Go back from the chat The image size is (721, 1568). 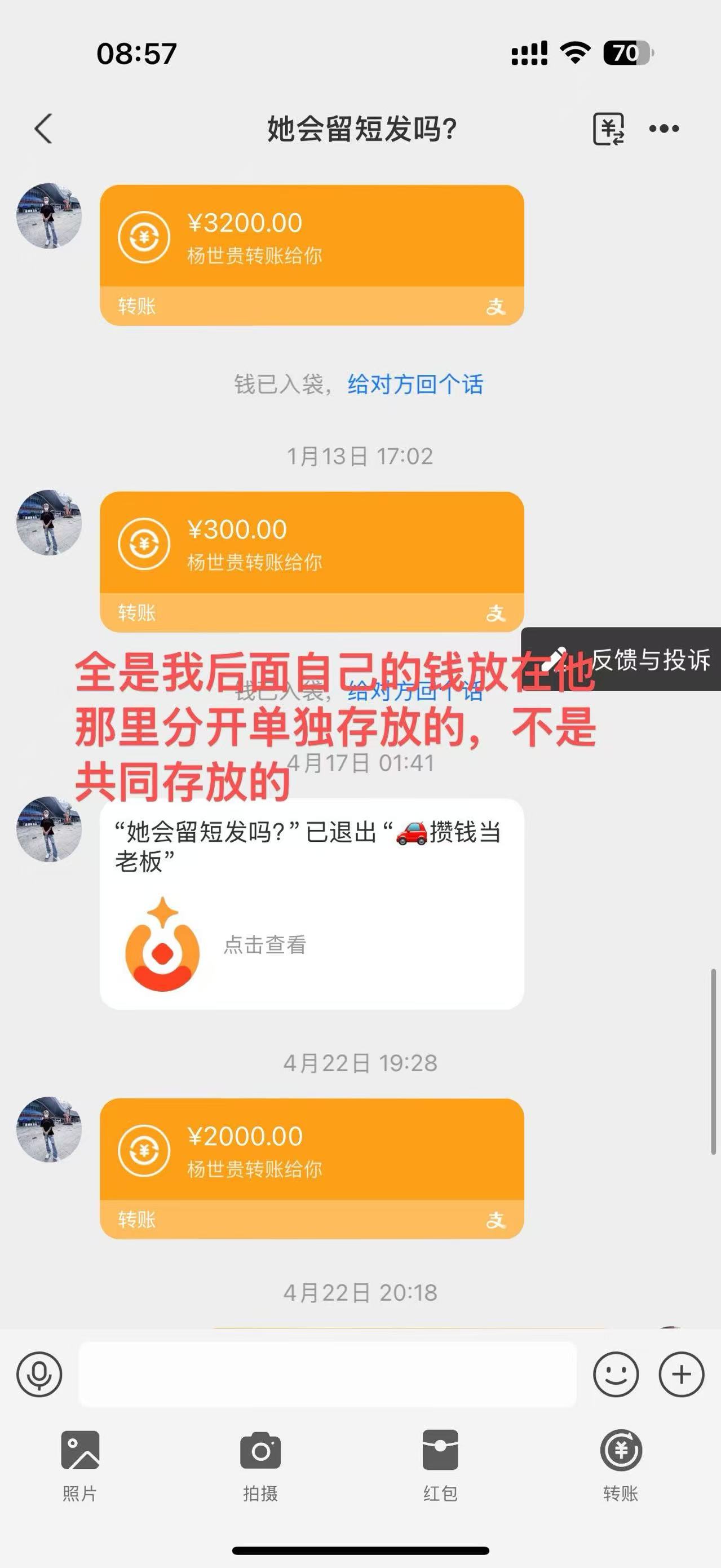43,129
